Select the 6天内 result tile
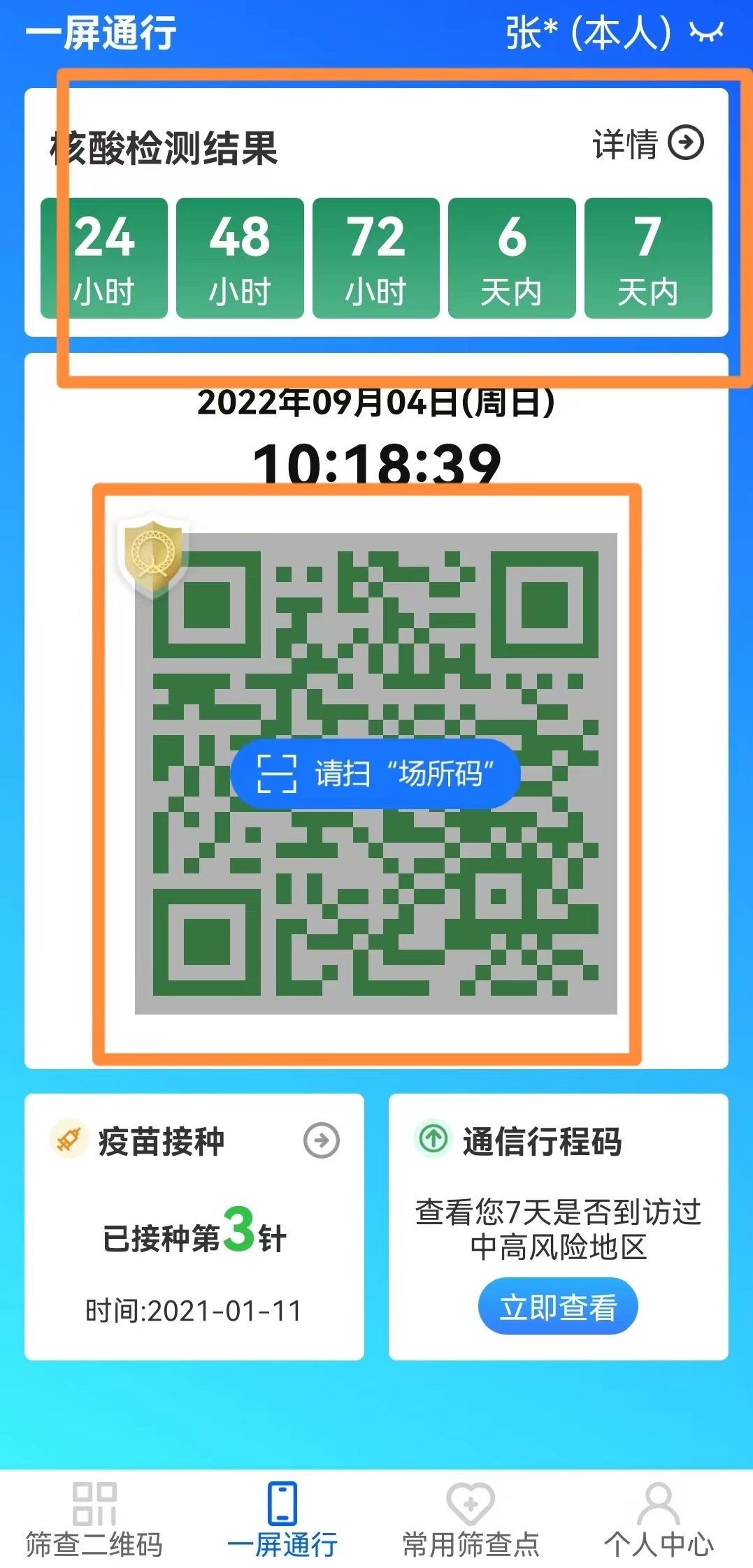The height and width of the screenshot is (1568, 753). point(512,259)
